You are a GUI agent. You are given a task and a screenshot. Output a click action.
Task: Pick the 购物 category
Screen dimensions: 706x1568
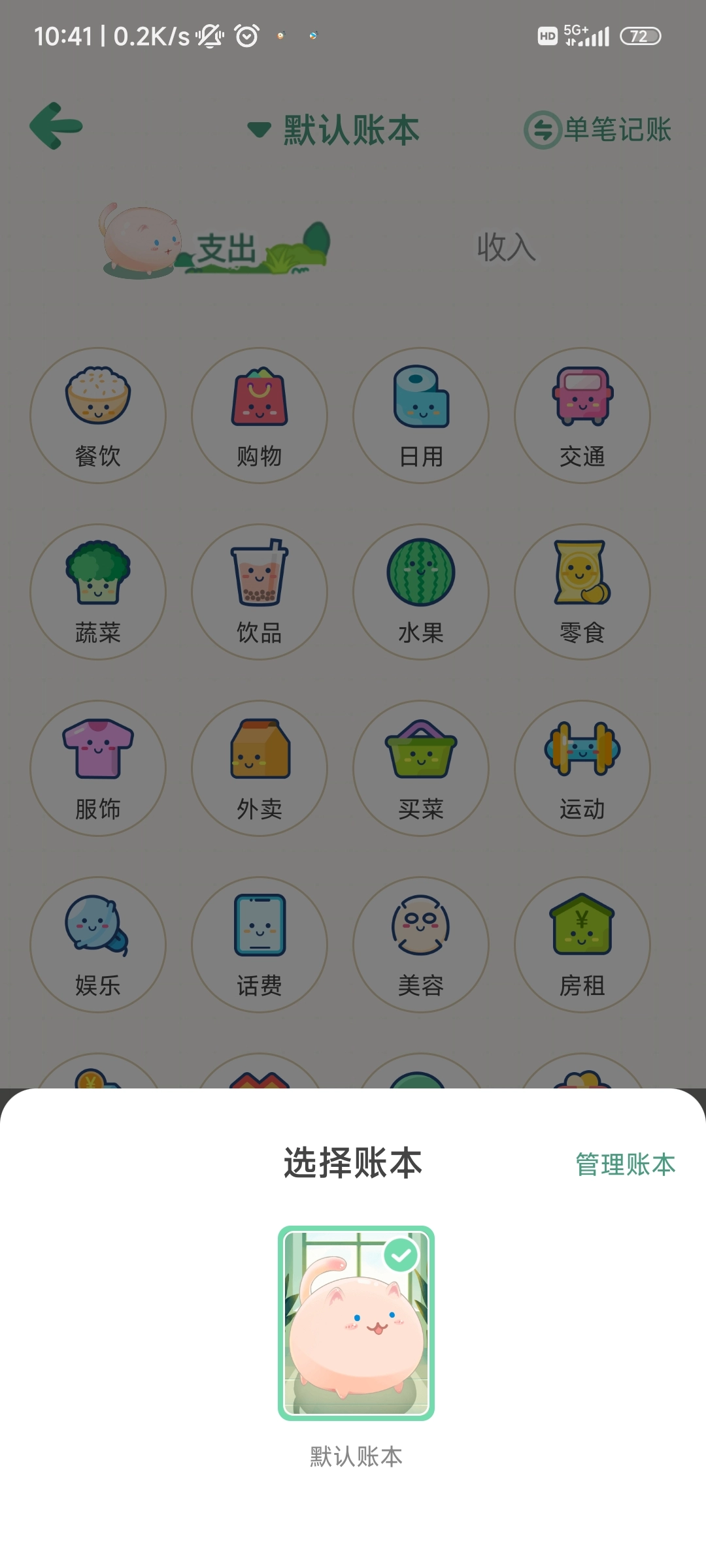click(x=260, y=416)
